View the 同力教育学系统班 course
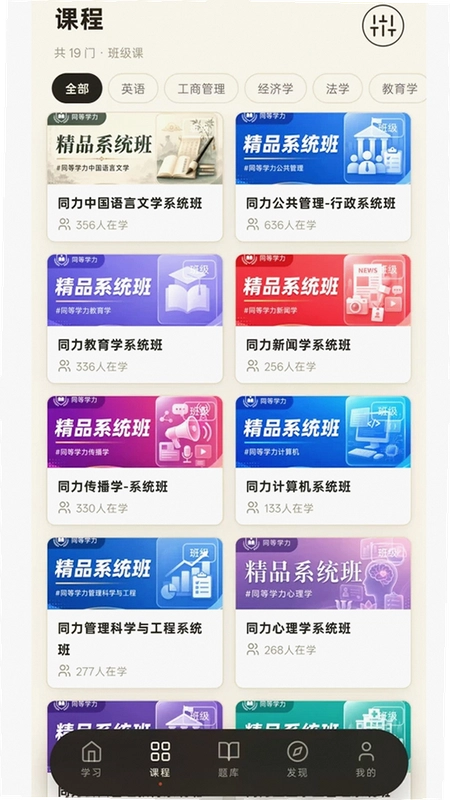Image resolution: width=450 pixels, height=800 pixels. point(135,318)
